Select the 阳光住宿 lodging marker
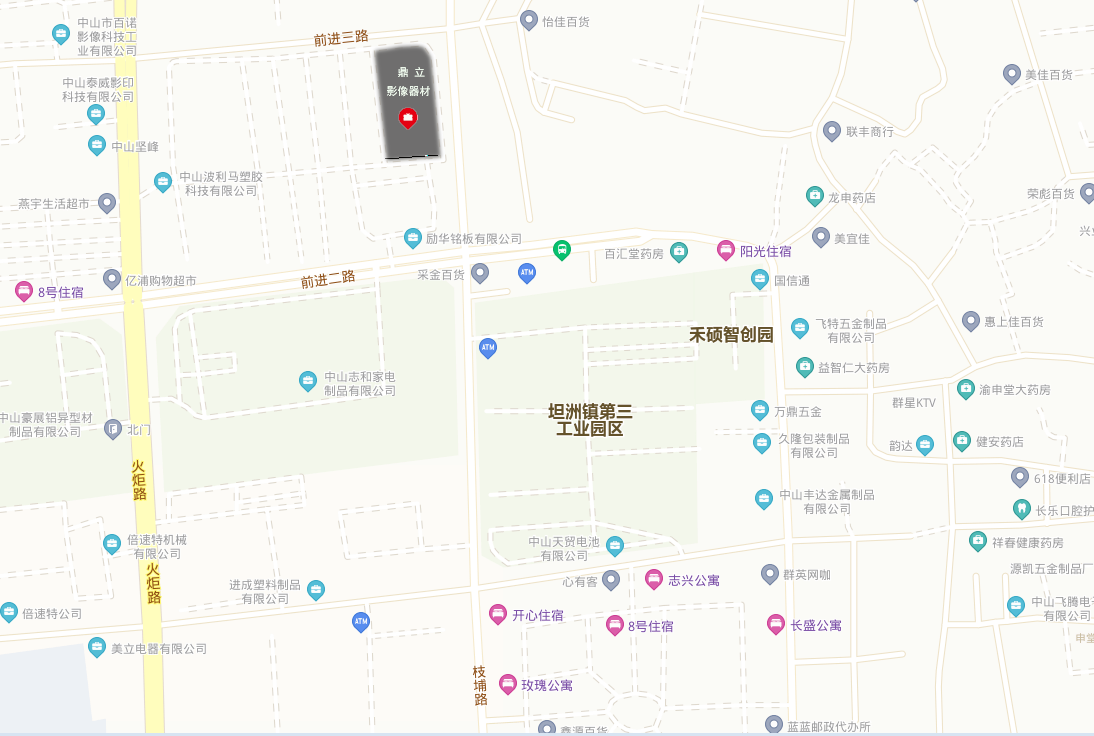The height and width of the screenshot is (736, 1094). tap(726, 250)
